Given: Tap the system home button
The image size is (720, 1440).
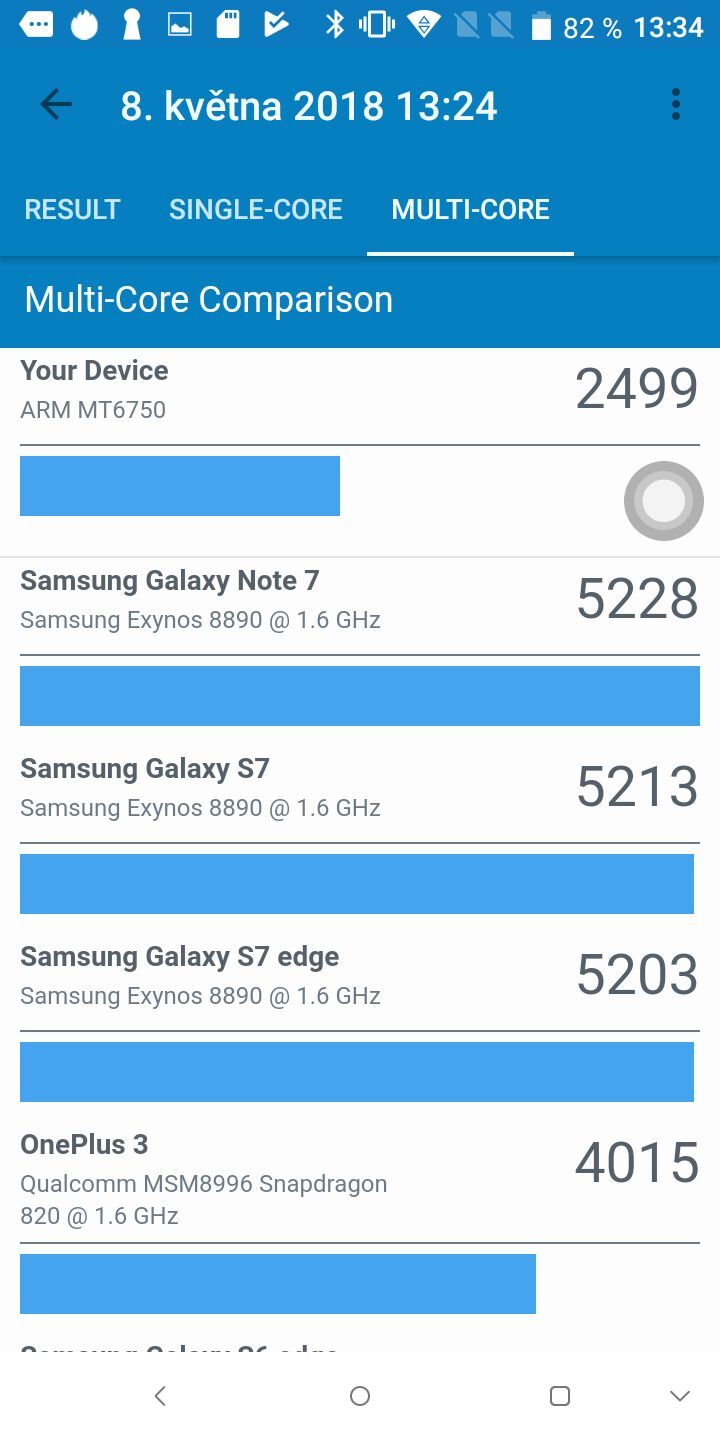Looking at the screenshot, I should (x=360, y=1396).
